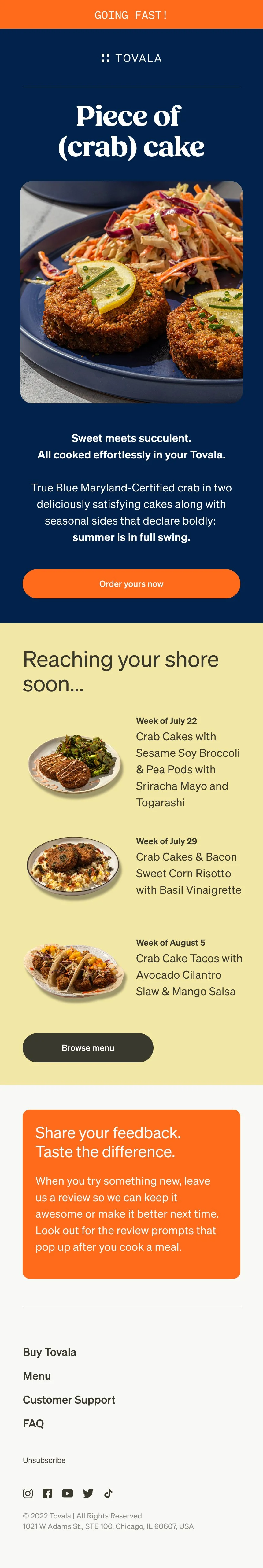This screenshot has width=263, height=1568.
Task: Open Tovala's Instagram icon
Action: click(28, 1493)
